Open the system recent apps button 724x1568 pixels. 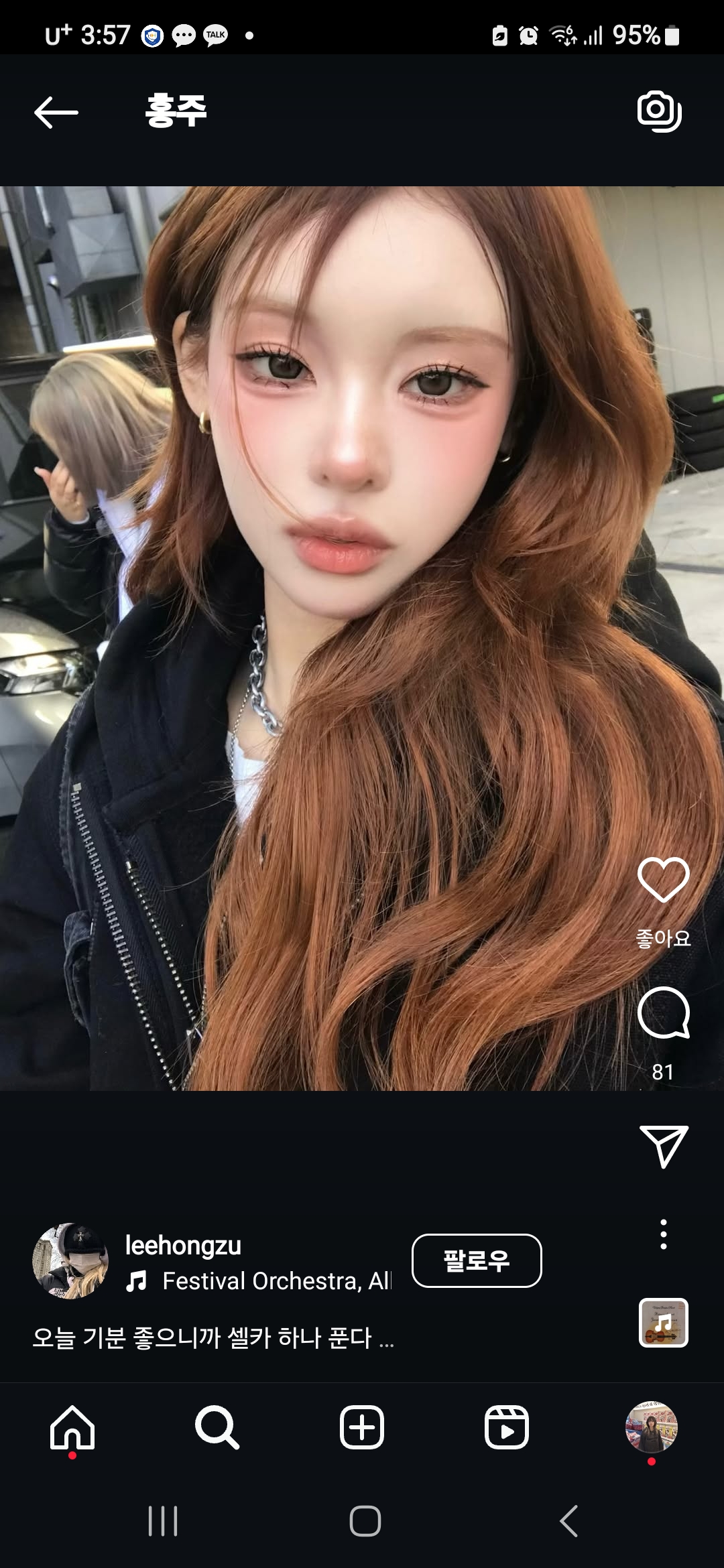click(x=163, y=1521)
